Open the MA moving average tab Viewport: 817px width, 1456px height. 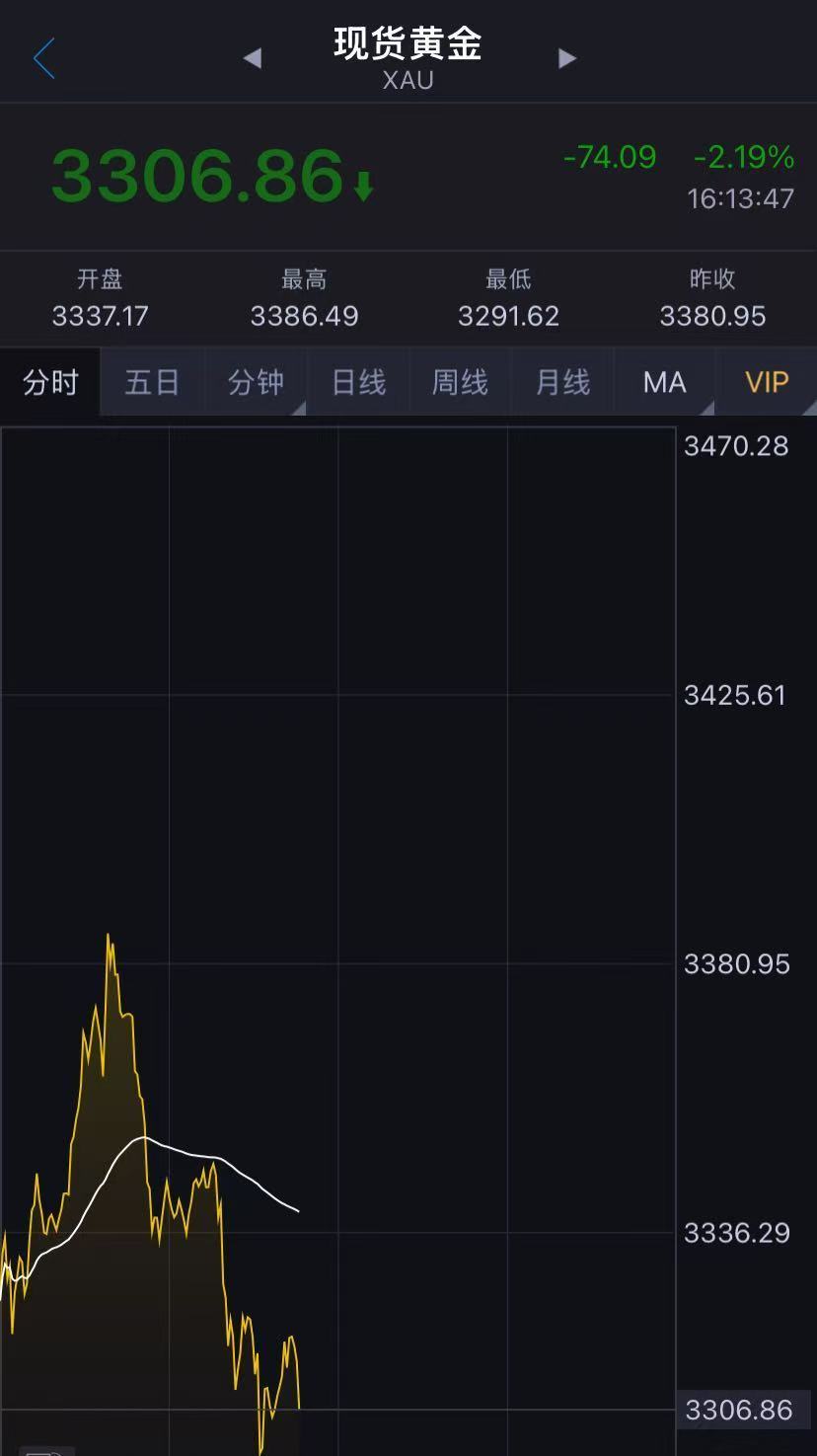(663, 382)
